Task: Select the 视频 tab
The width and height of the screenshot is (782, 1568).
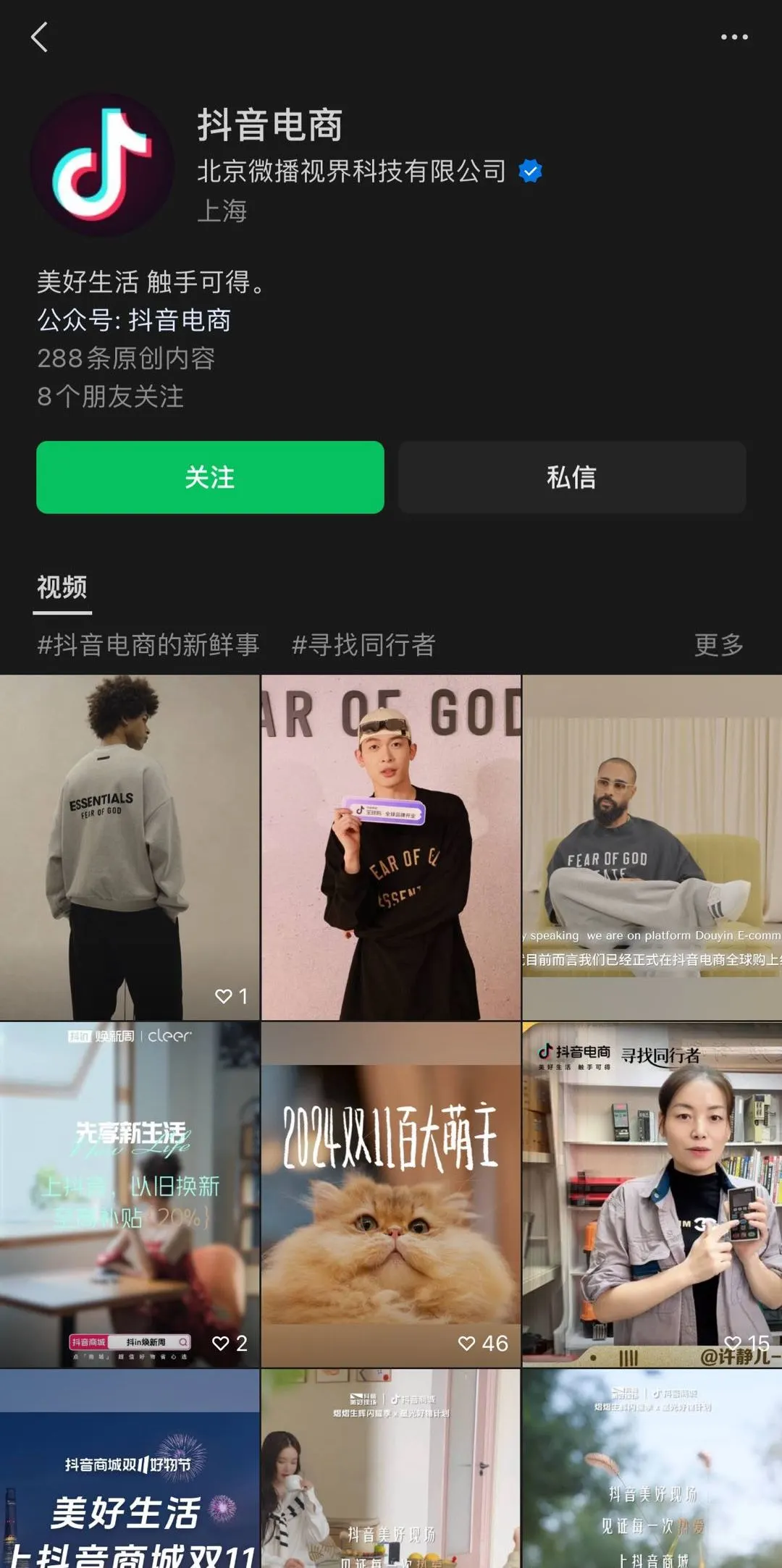Action: point(62,587)
